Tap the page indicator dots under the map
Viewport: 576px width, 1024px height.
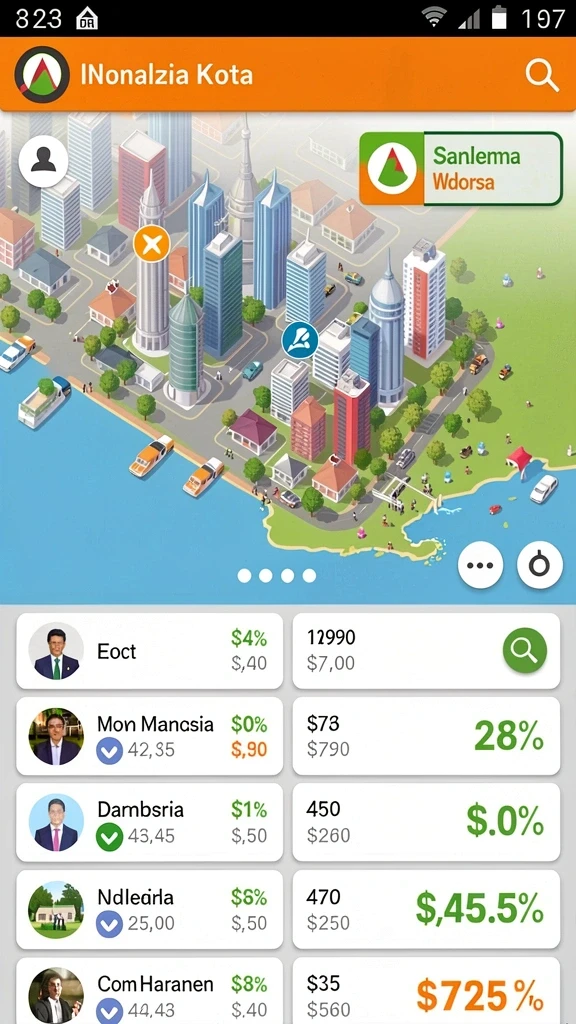pos(277,575)
